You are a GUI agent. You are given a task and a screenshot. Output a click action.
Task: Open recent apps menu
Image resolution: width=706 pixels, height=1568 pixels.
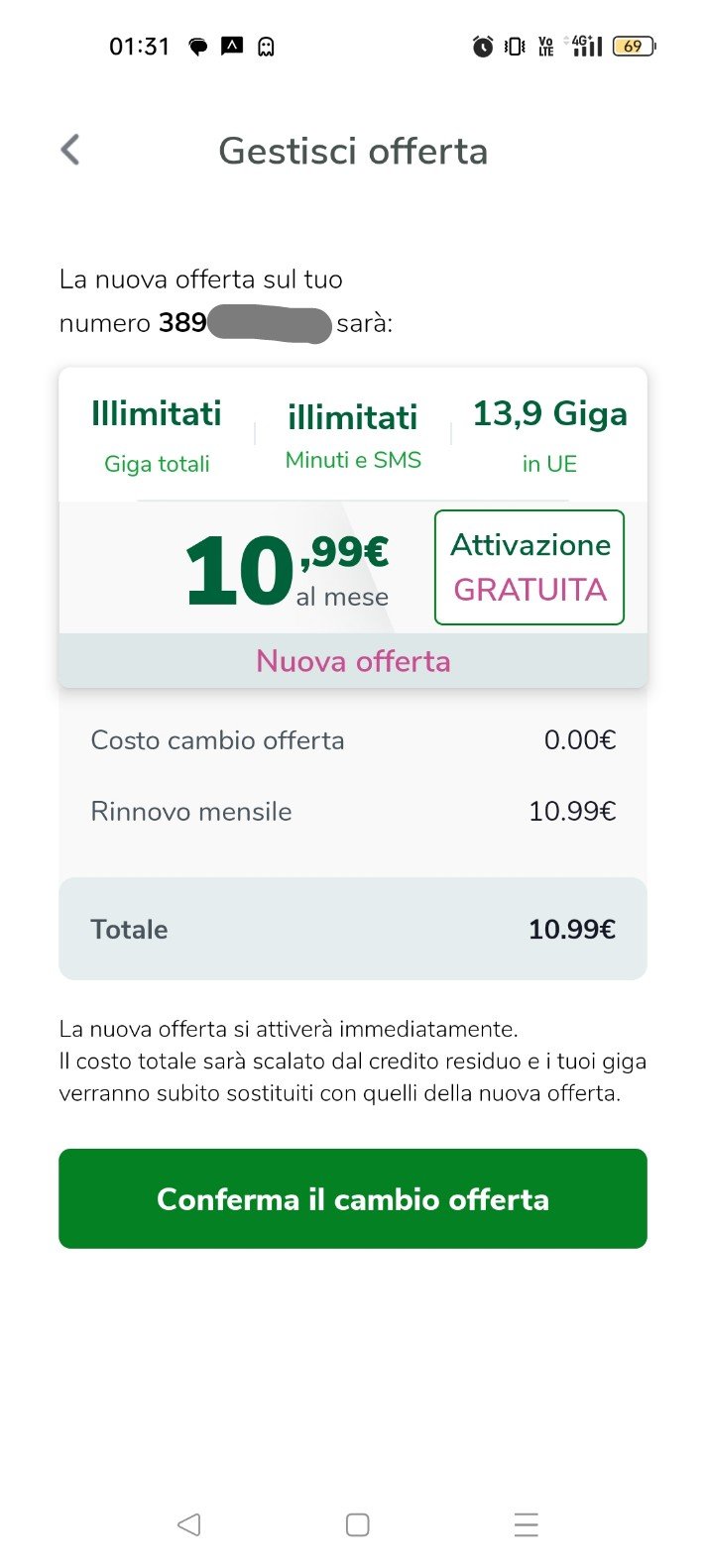pyautogui.click(x=527, y=1523)
